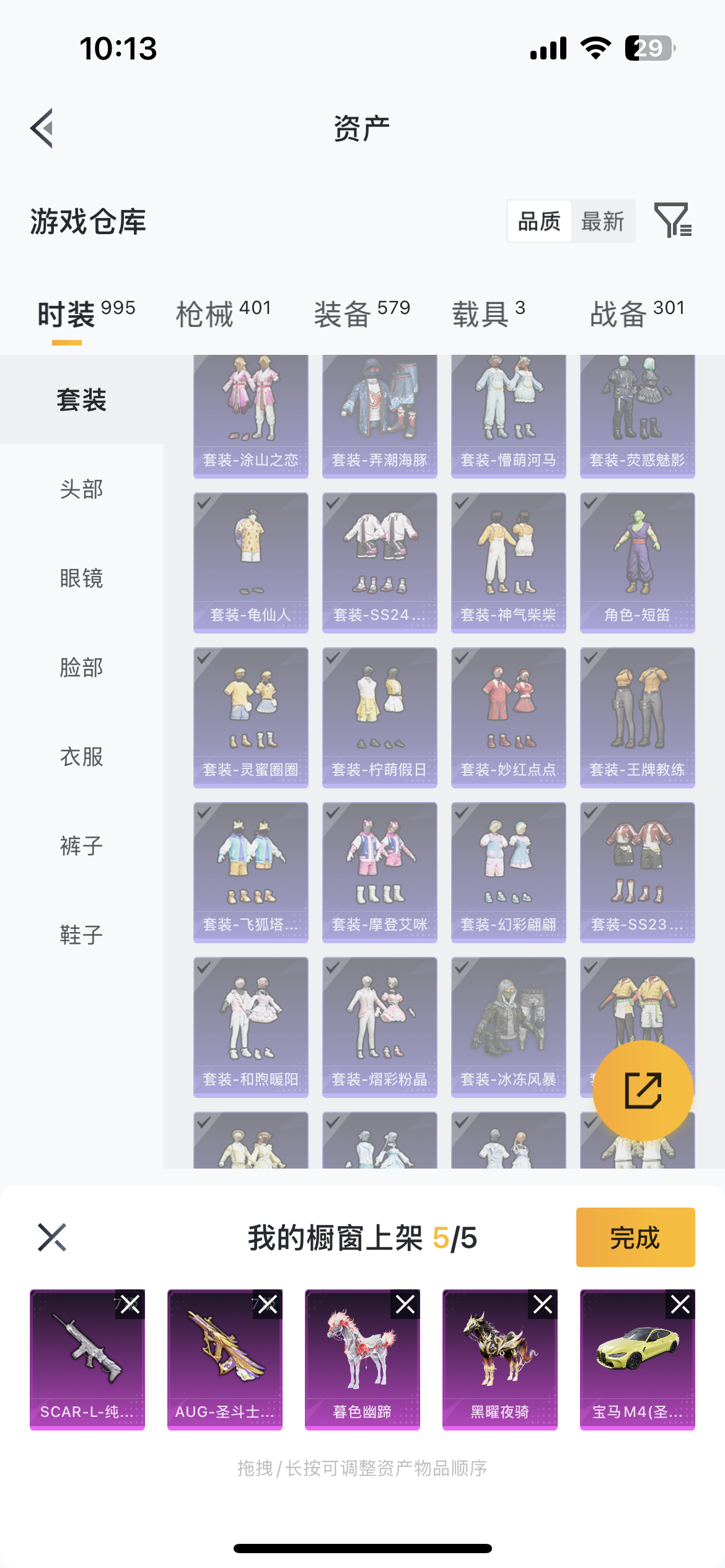Screen dimensions: 725x1568
Task: Remove 宝马M4 from the showcase
Action: point(680,1305)
